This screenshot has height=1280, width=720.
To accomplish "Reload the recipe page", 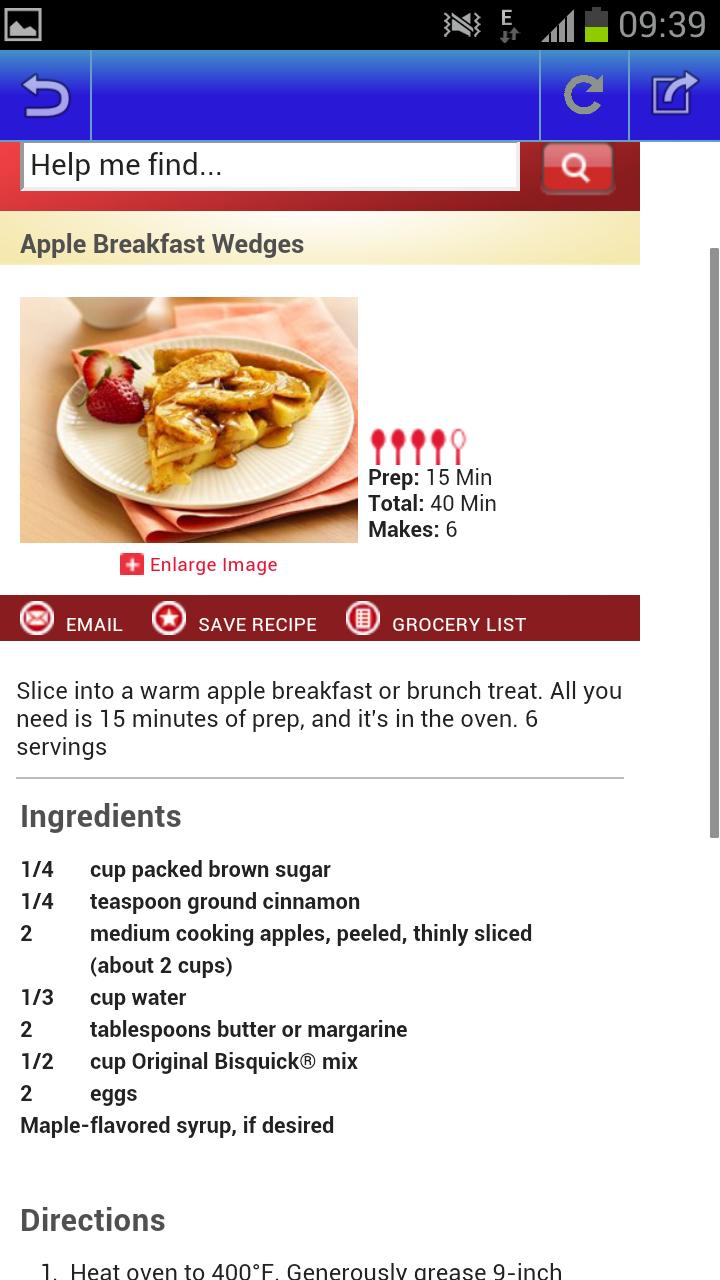I will 584,96.
